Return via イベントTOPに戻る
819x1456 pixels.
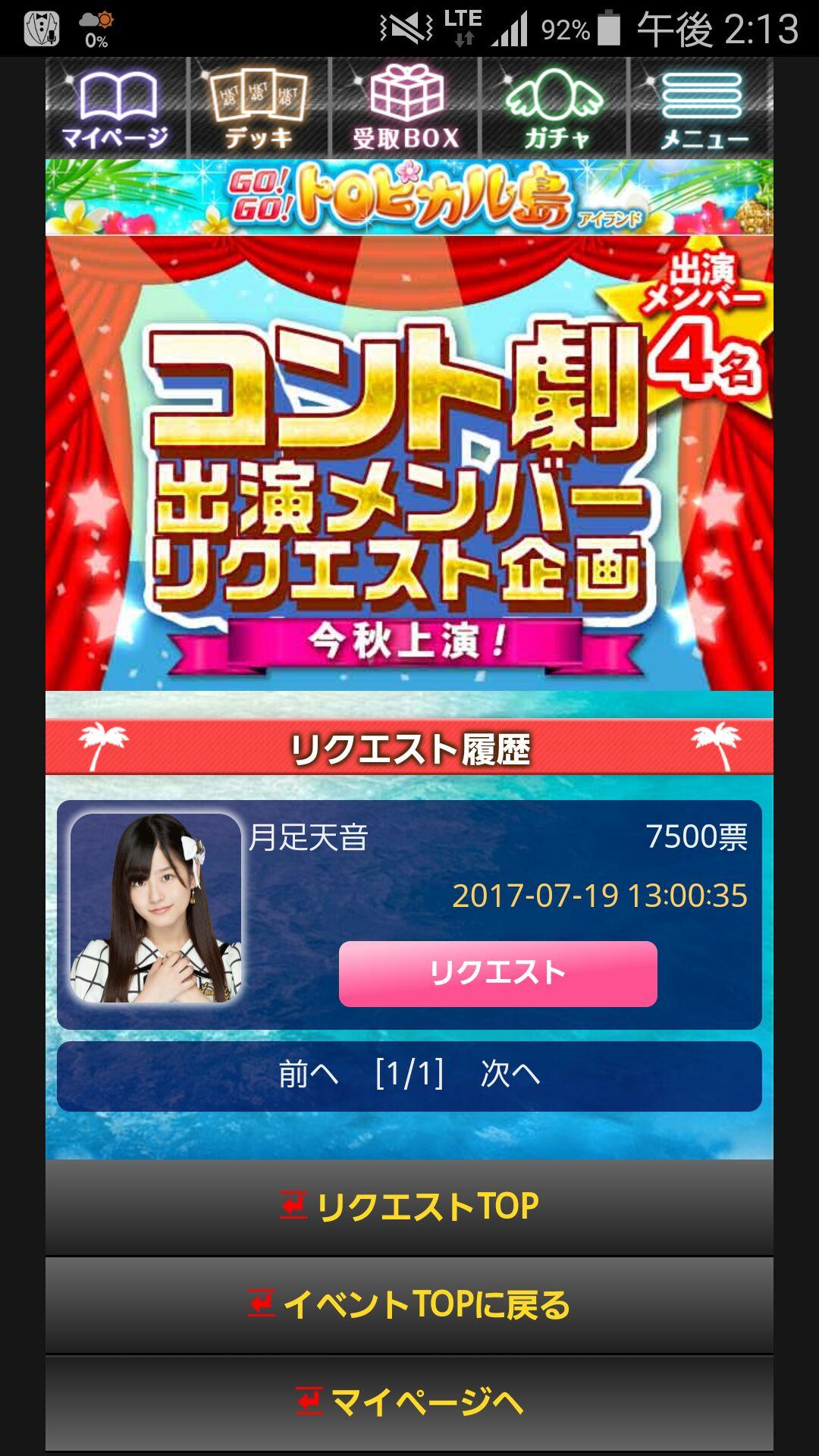tap(409, 1305)
